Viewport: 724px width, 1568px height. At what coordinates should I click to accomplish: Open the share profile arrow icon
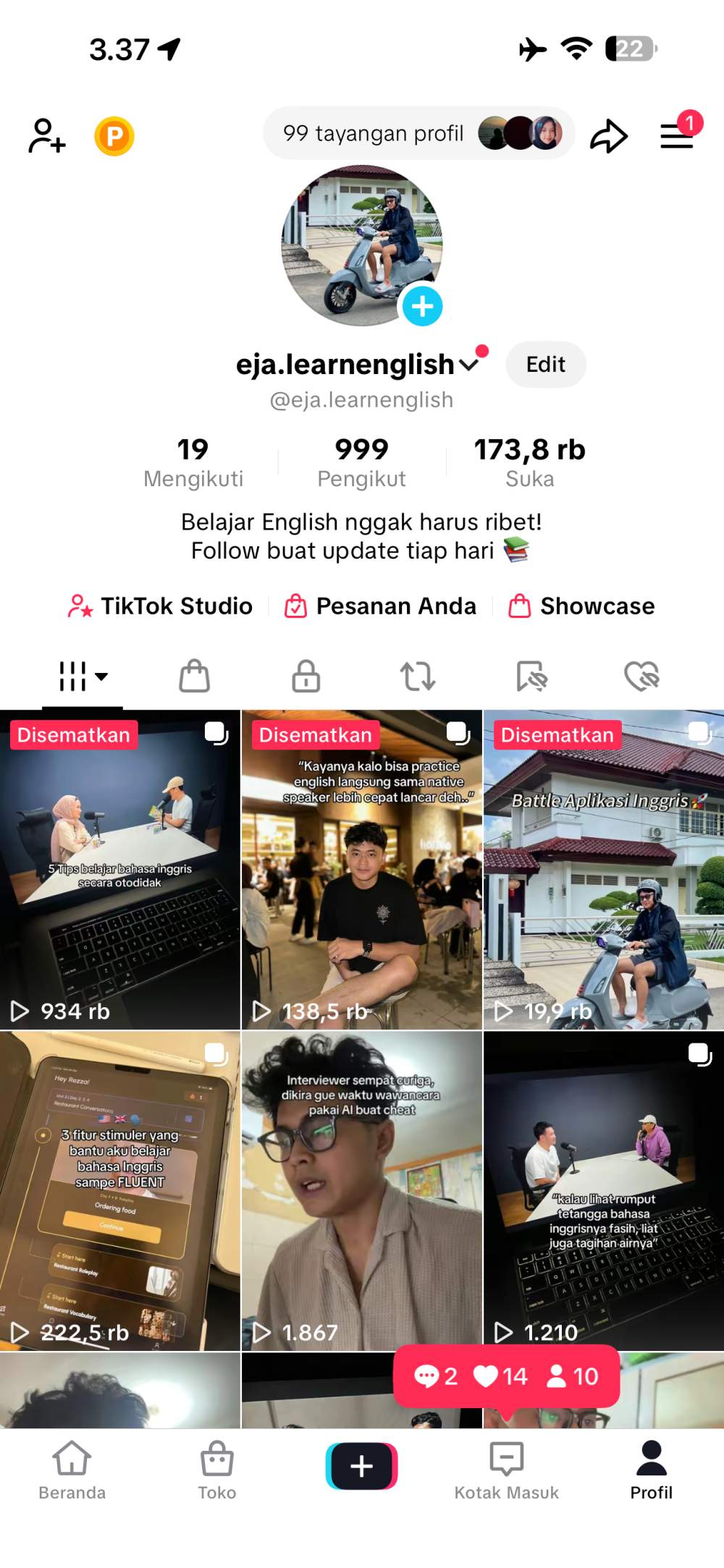click(x=610, y=136)
